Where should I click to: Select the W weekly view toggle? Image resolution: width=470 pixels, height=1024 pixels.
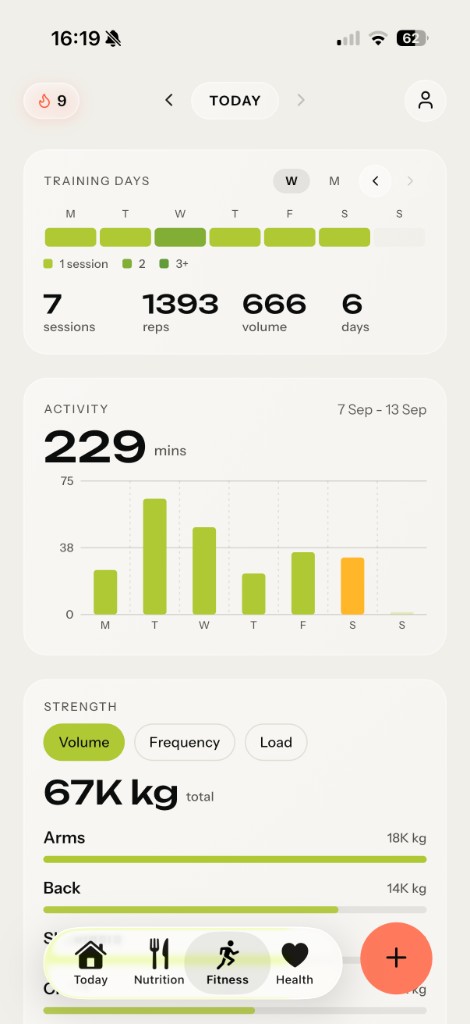[291, 181]
